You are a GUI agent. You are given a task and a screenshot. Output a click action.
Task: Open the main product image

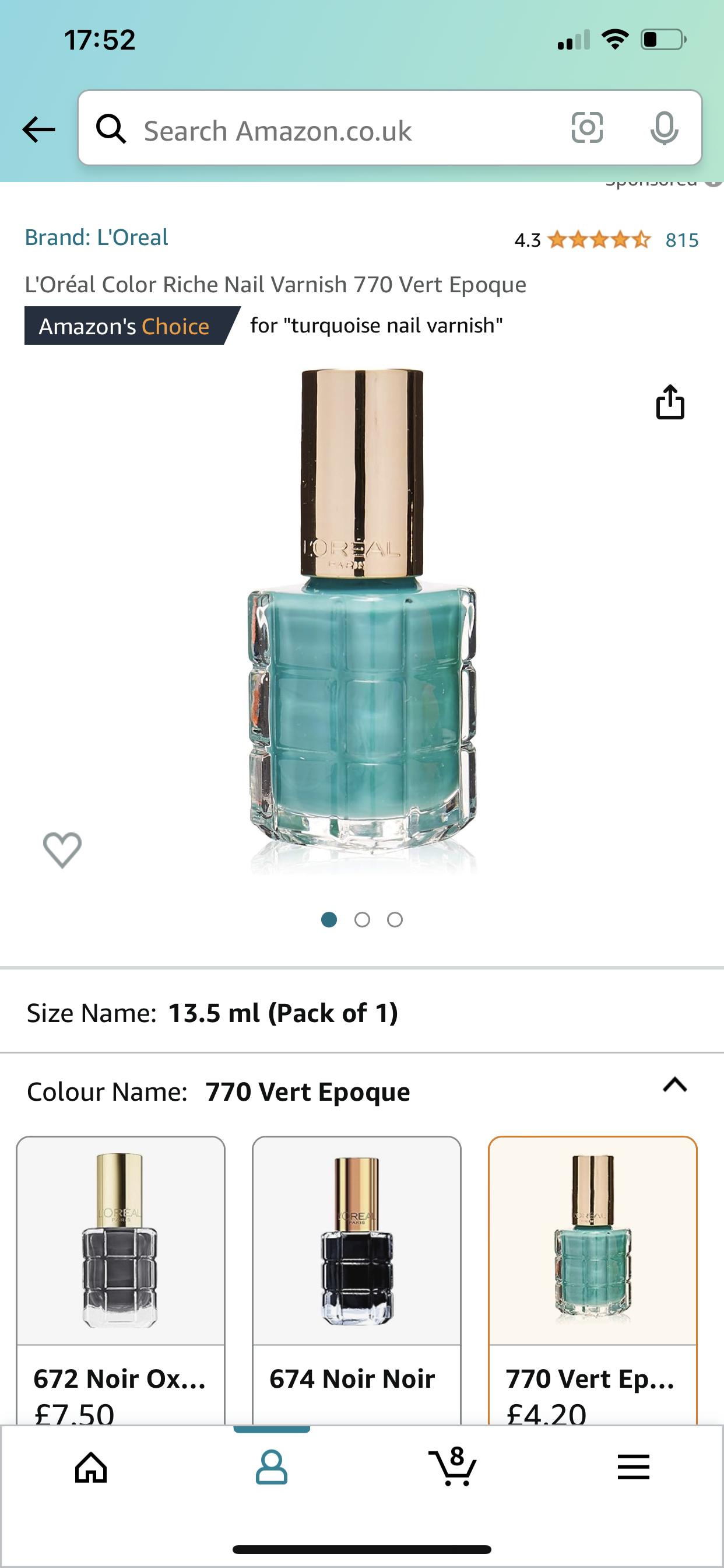[362, 621]
